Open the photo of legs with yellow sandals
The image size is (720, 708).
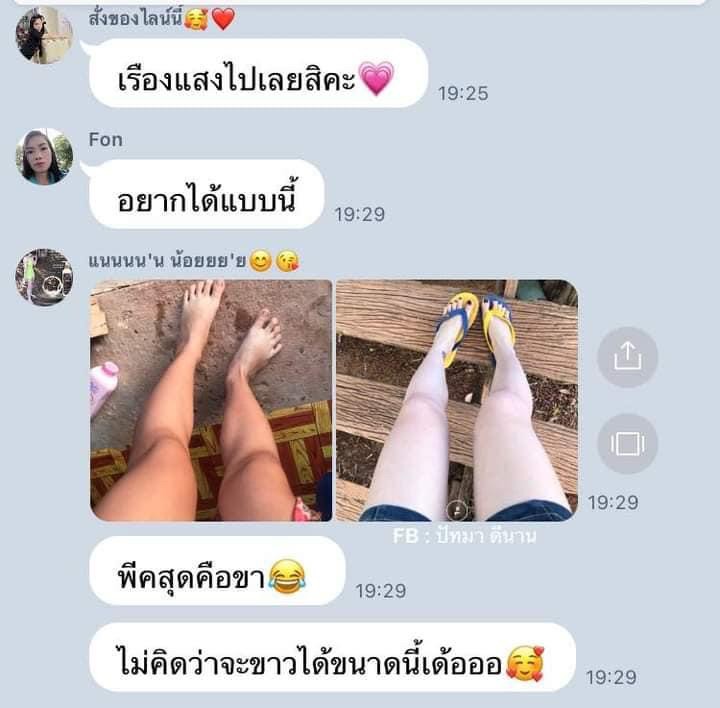457,400
